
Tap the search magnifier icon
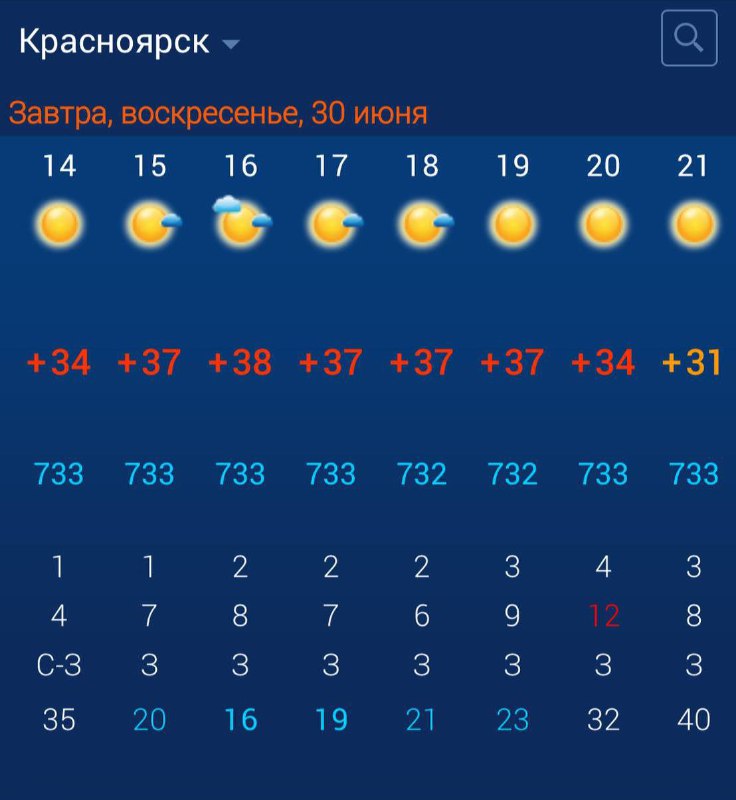click(689, 39)
